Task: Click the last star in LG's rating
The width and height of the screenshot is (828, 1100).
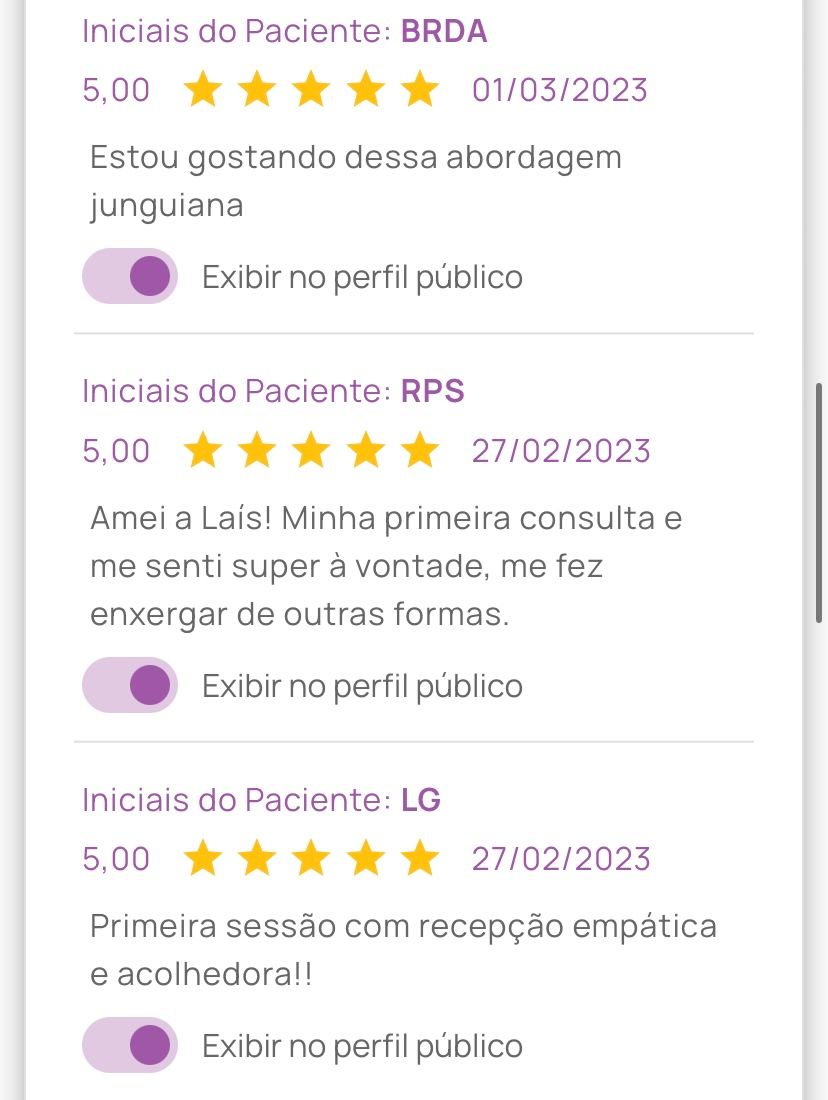Action: (421, 858)
